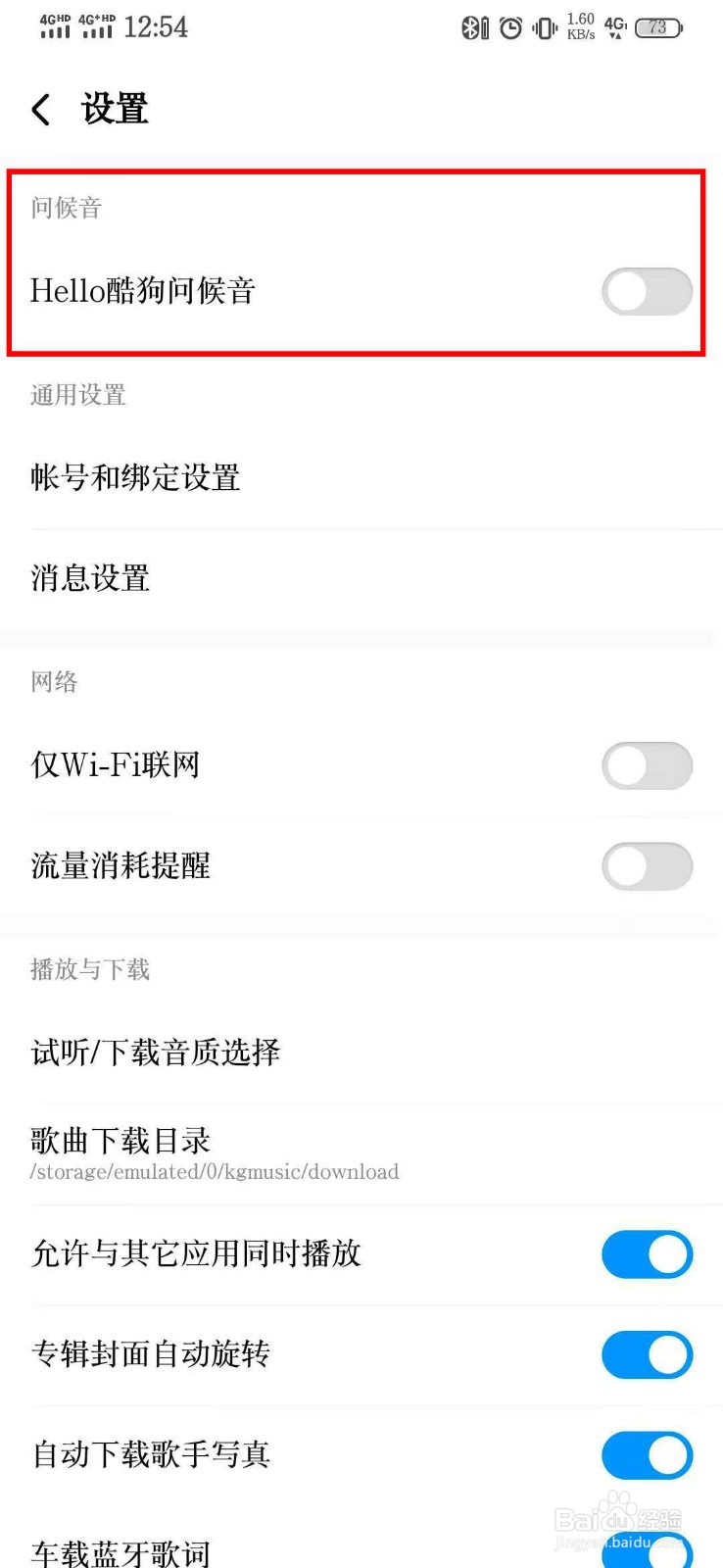Select the 问候音 section header
The height and width of the screenshot is (1568, 723).
[x=65, y=208]
